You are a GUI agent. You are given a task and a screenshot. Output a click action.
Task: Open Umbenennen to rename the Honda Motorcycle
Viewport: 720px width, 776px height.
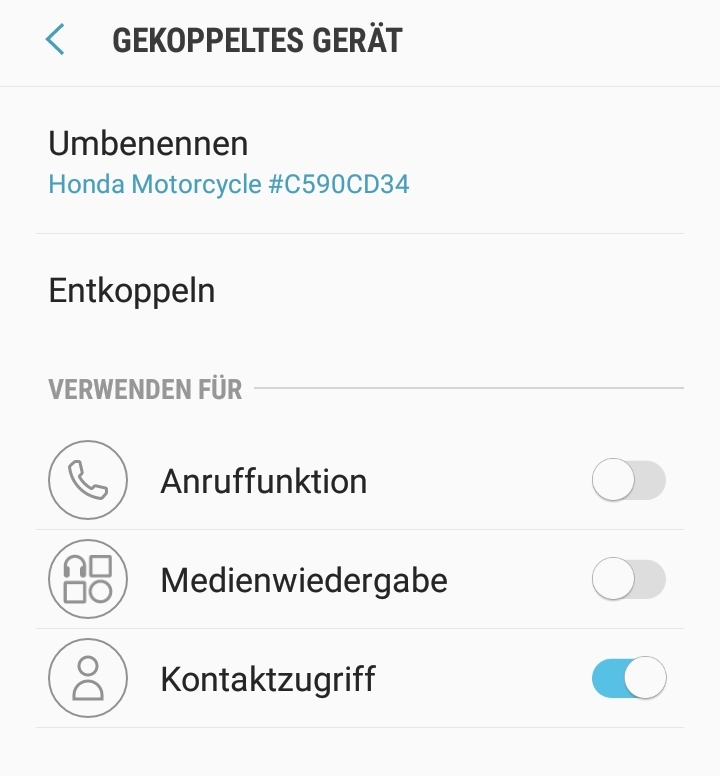click(229, 163)
